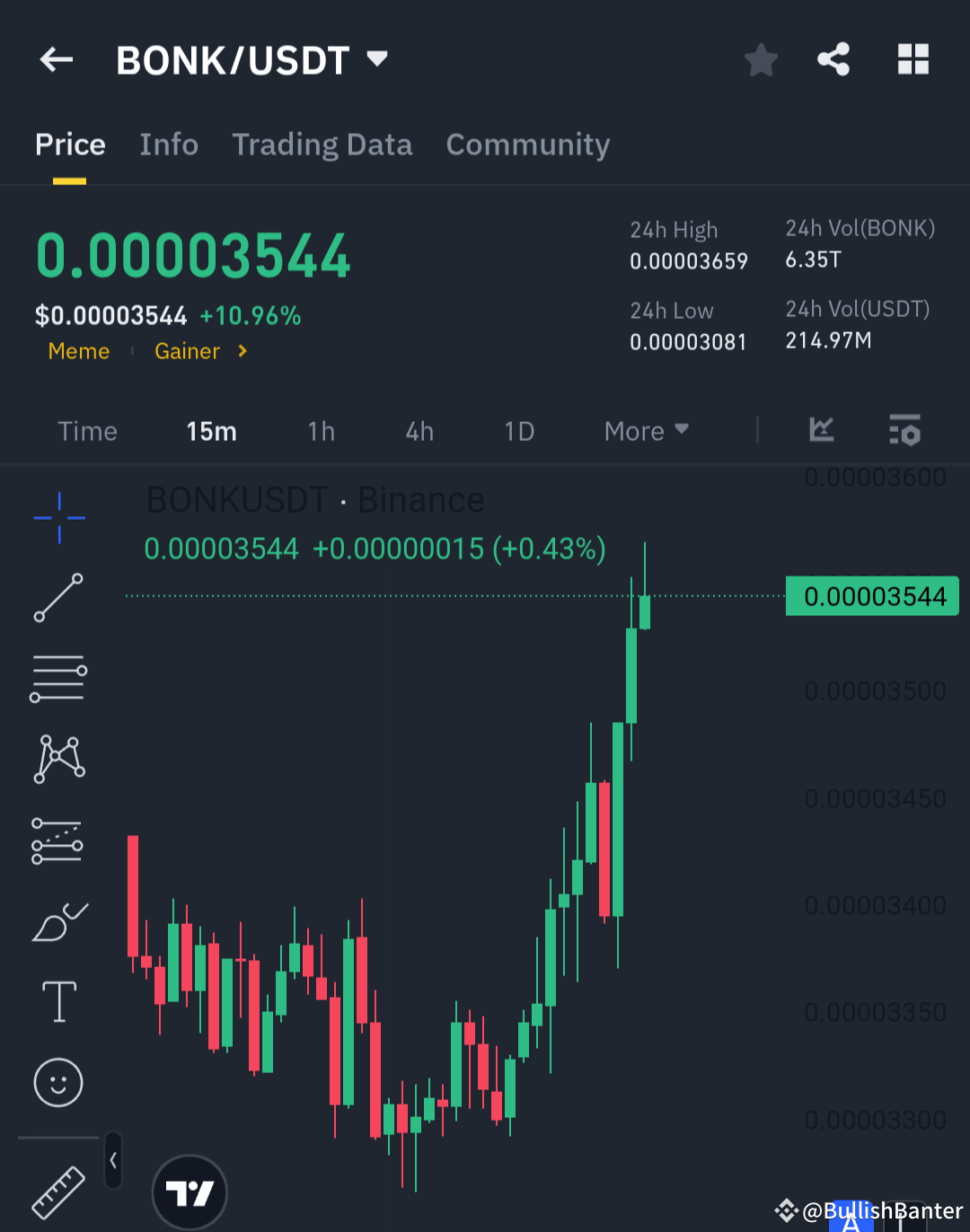Viewport: 970px width, 1232px height.
Task: Select the brush drawing tool
Action: tap(57, 921)
